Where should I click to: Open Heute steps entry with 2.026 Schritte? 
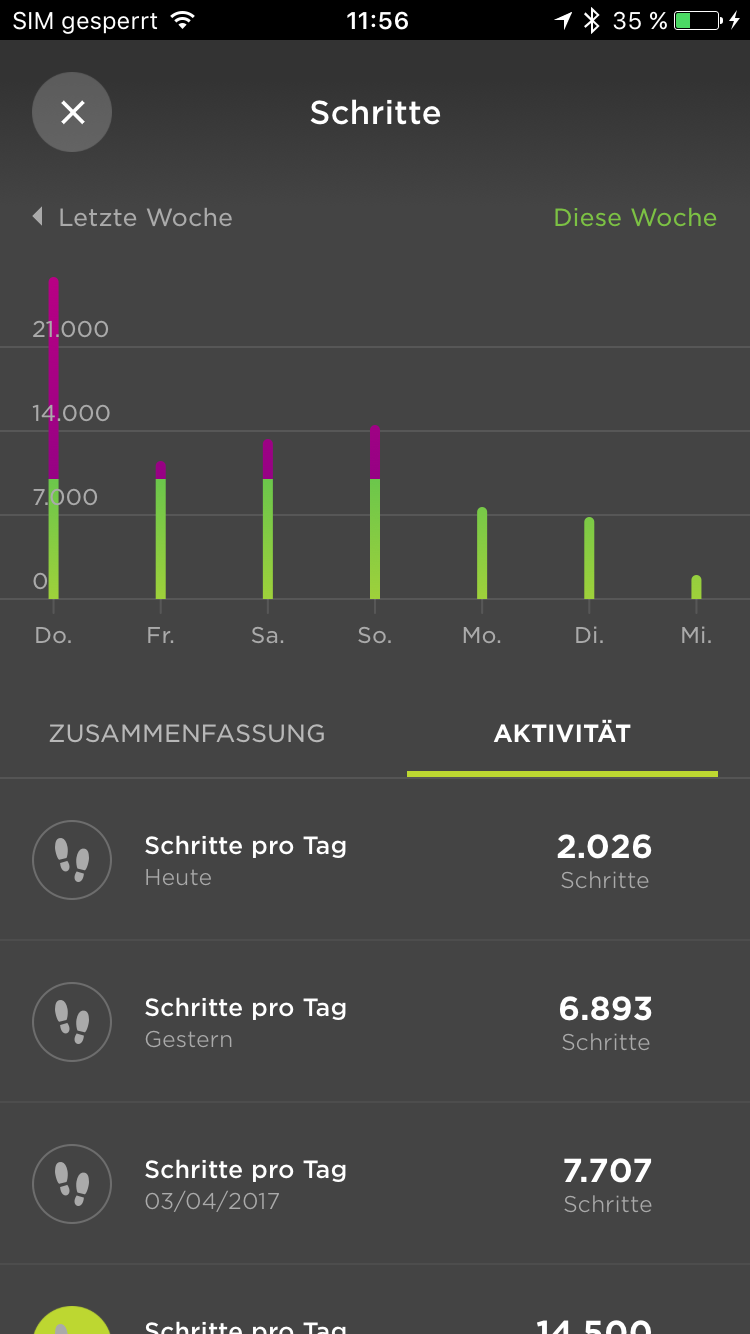pyautogui.click(x=375, y=860)
